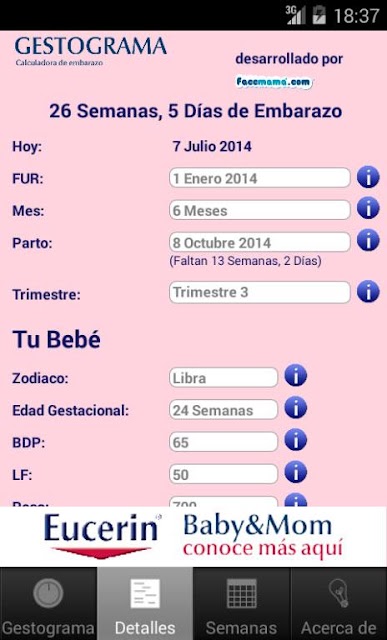This screenshot has height=640, width=387.
Task: View info about LF measurement
Action: pos(296,472)
